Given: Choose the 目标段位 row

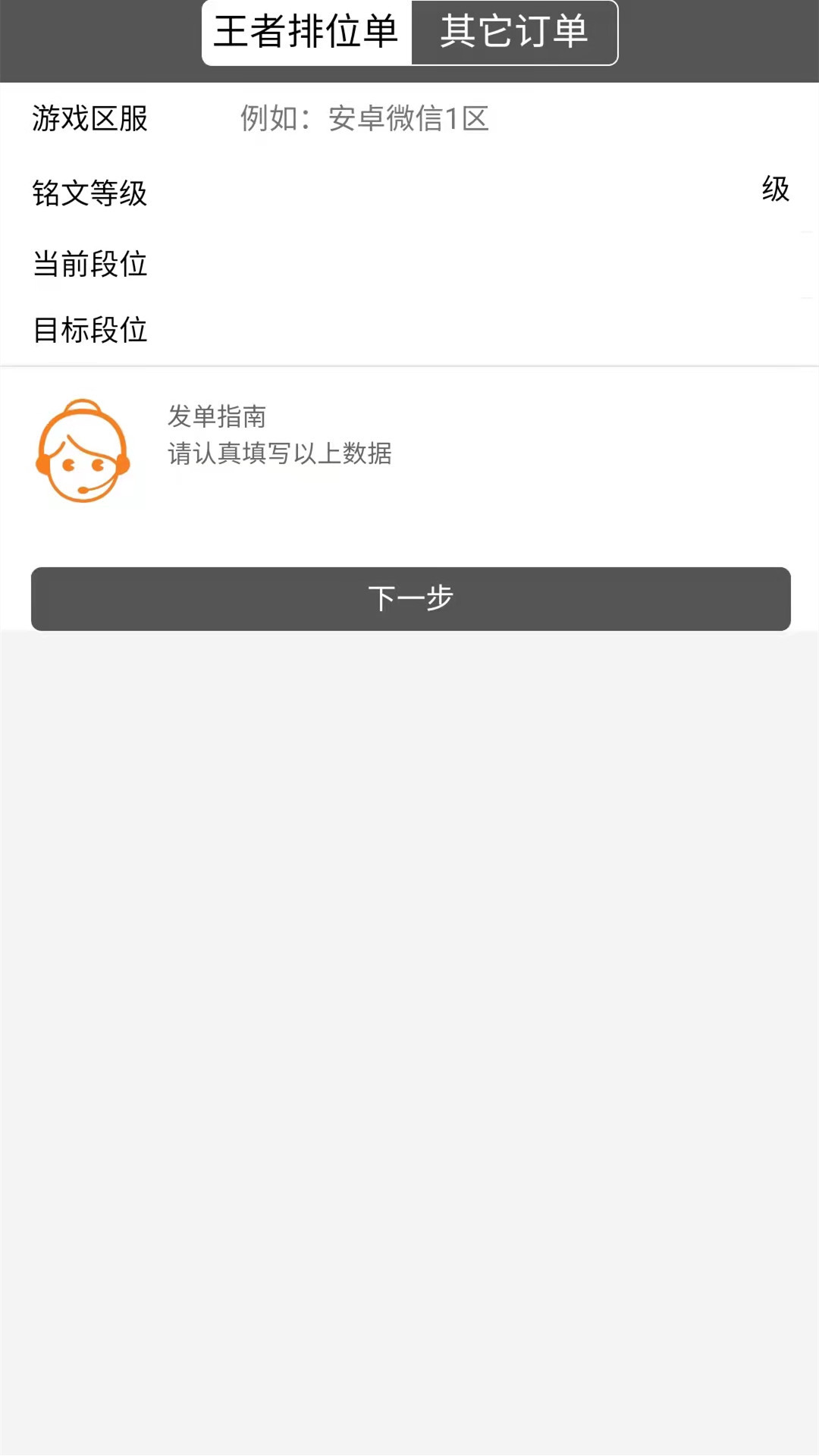Looking at the screenshot, I should point(409,330).
